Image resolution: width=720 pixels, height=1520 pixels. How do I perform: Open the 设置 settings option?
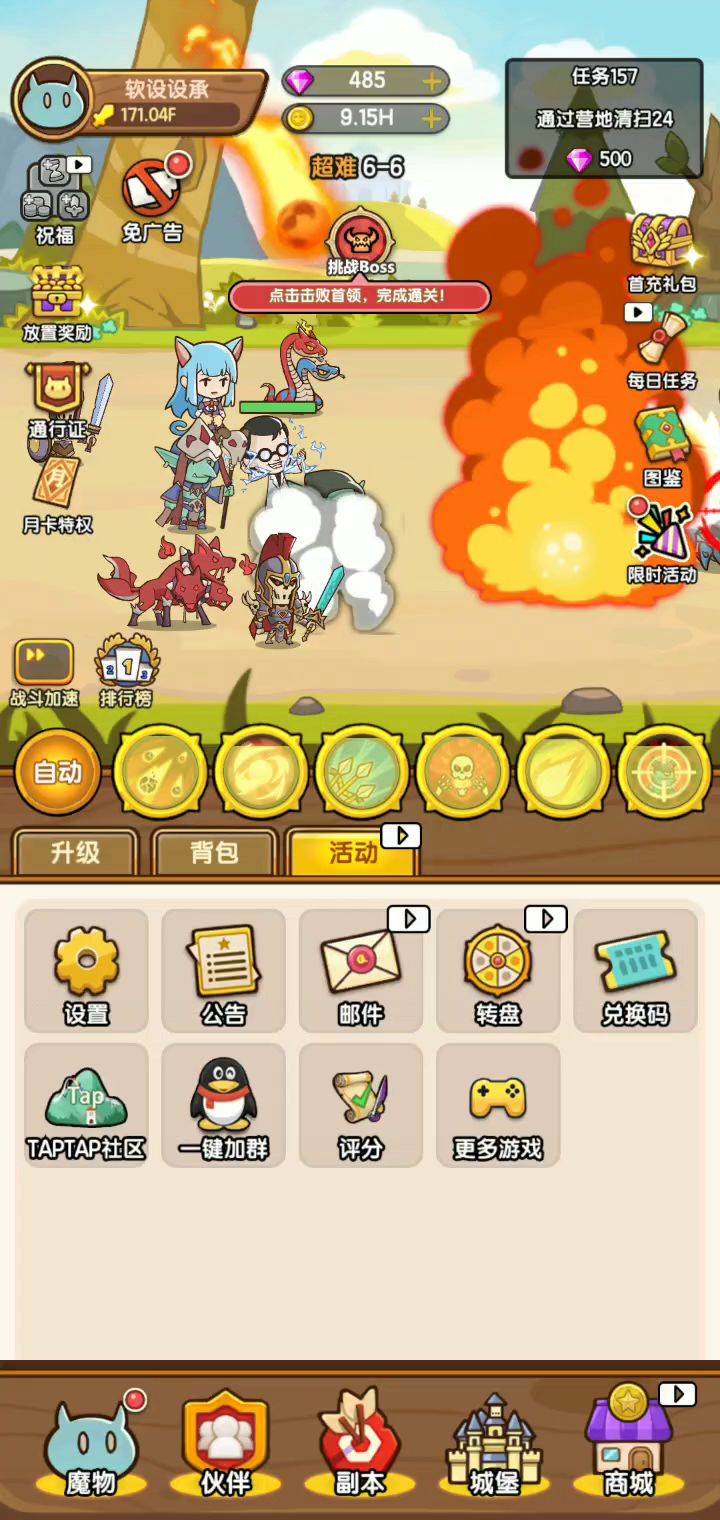click(x=86, y=970)
